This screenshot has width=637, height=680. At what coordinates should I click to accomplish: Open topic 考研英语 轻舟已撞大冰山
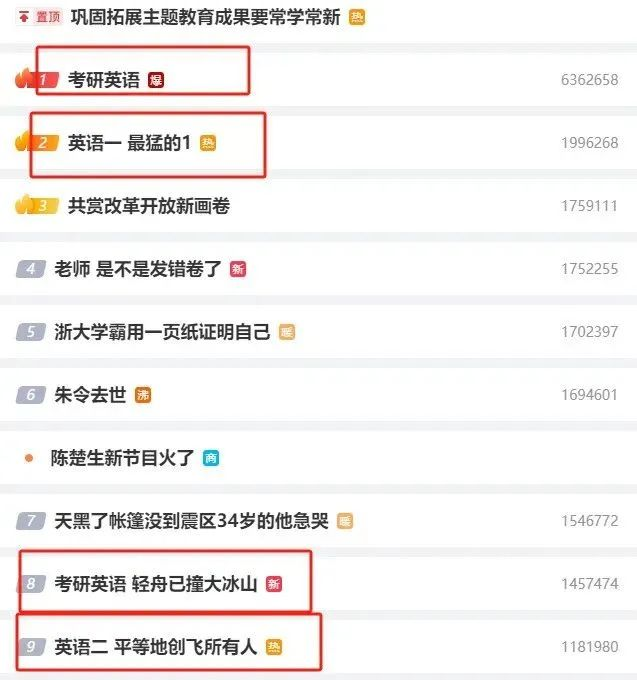coord(155,584)
